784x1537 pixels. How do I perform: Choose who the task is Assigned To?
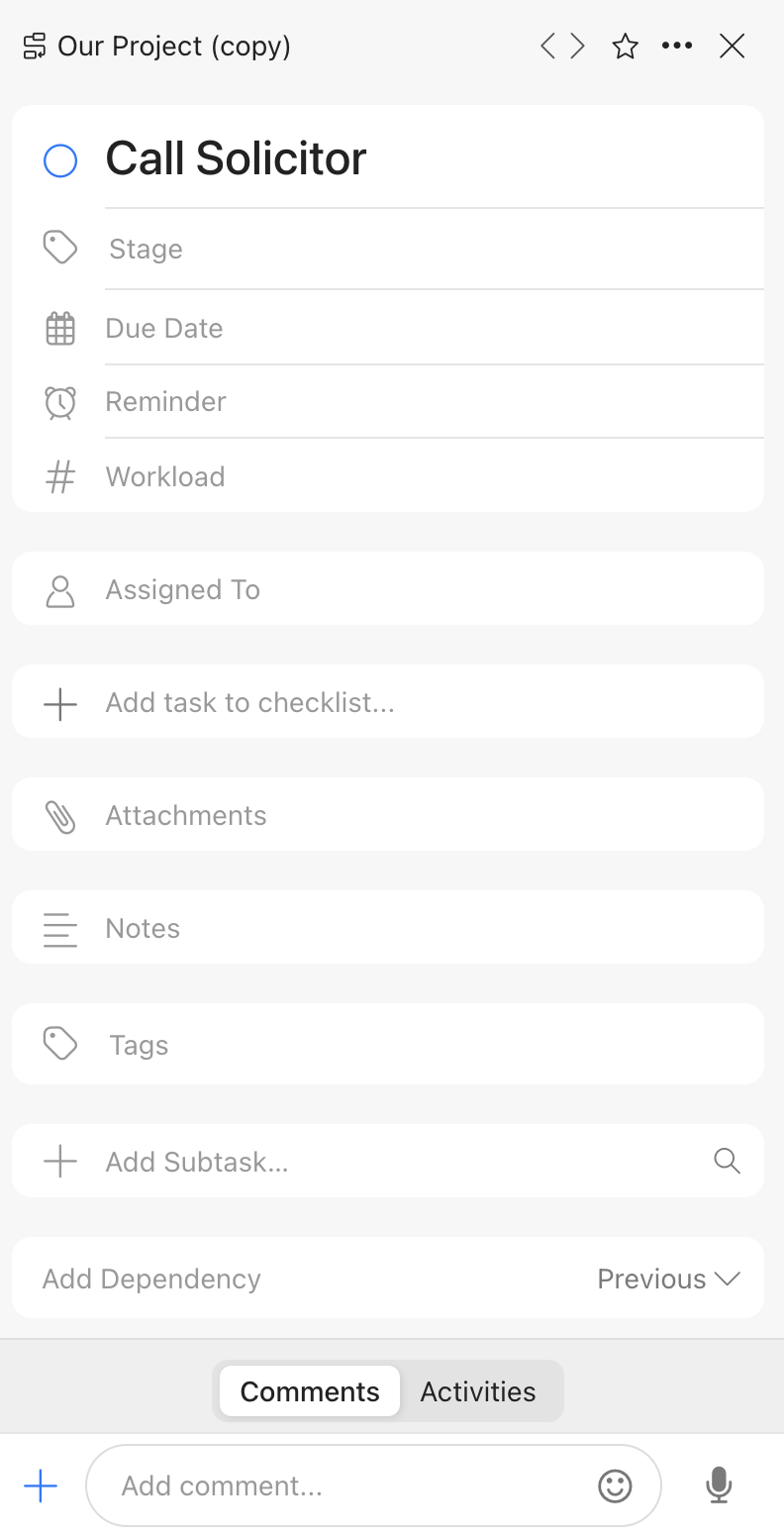[x=388, y=589]
